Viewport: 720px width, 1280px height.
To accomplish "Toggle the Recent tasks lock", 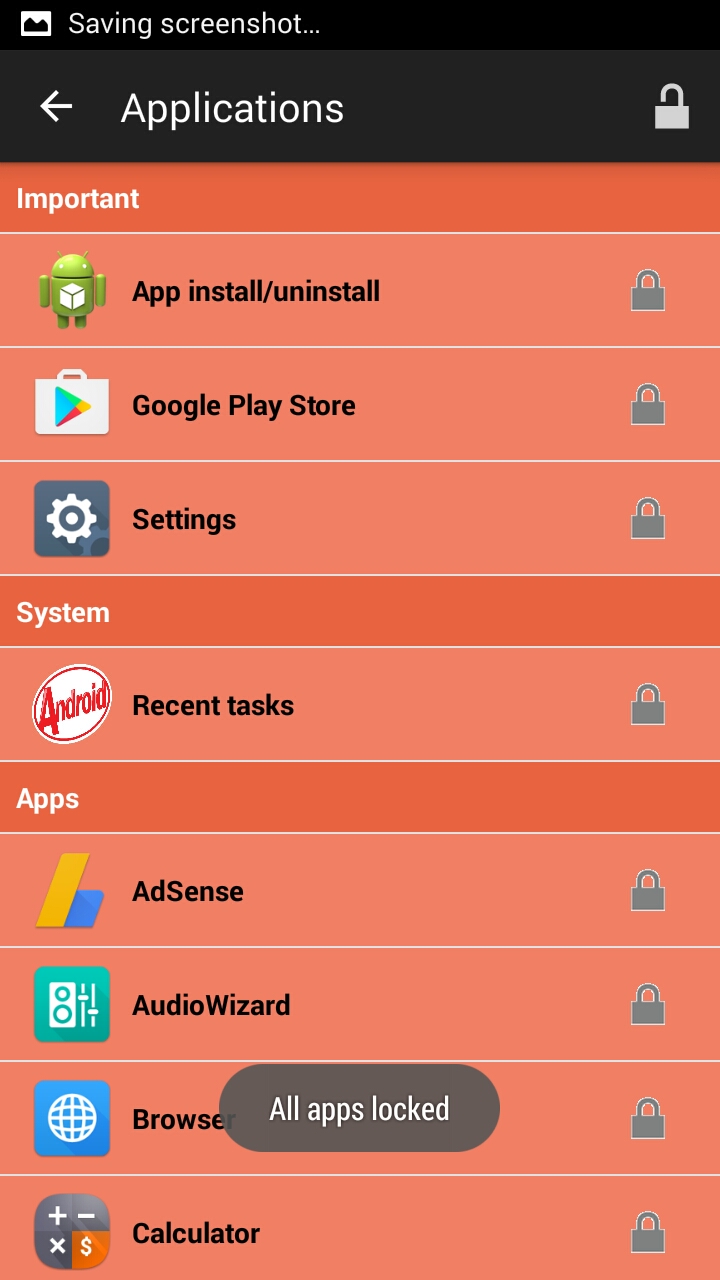I will 648,705.
